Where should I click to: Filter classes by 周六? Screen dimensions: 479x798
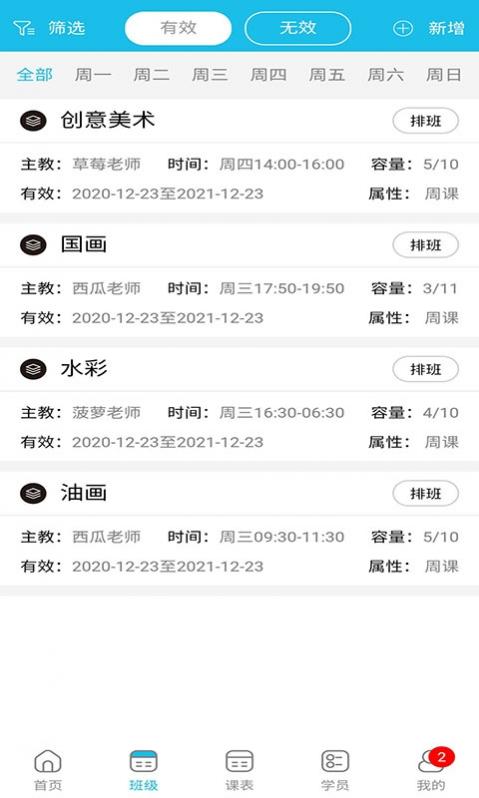tap(386, 75)
